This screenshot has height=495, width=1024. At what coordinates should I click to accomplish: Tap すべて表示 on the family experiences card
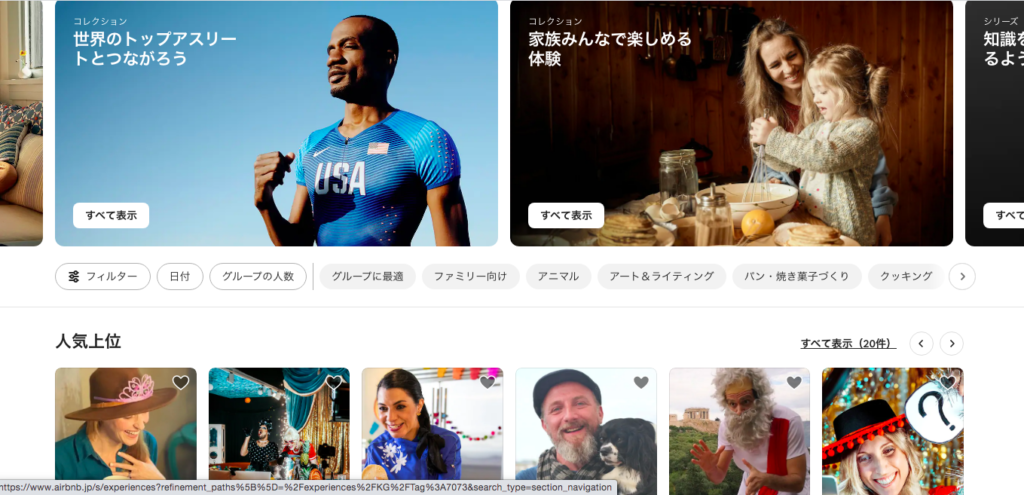(x=566, y=215)
